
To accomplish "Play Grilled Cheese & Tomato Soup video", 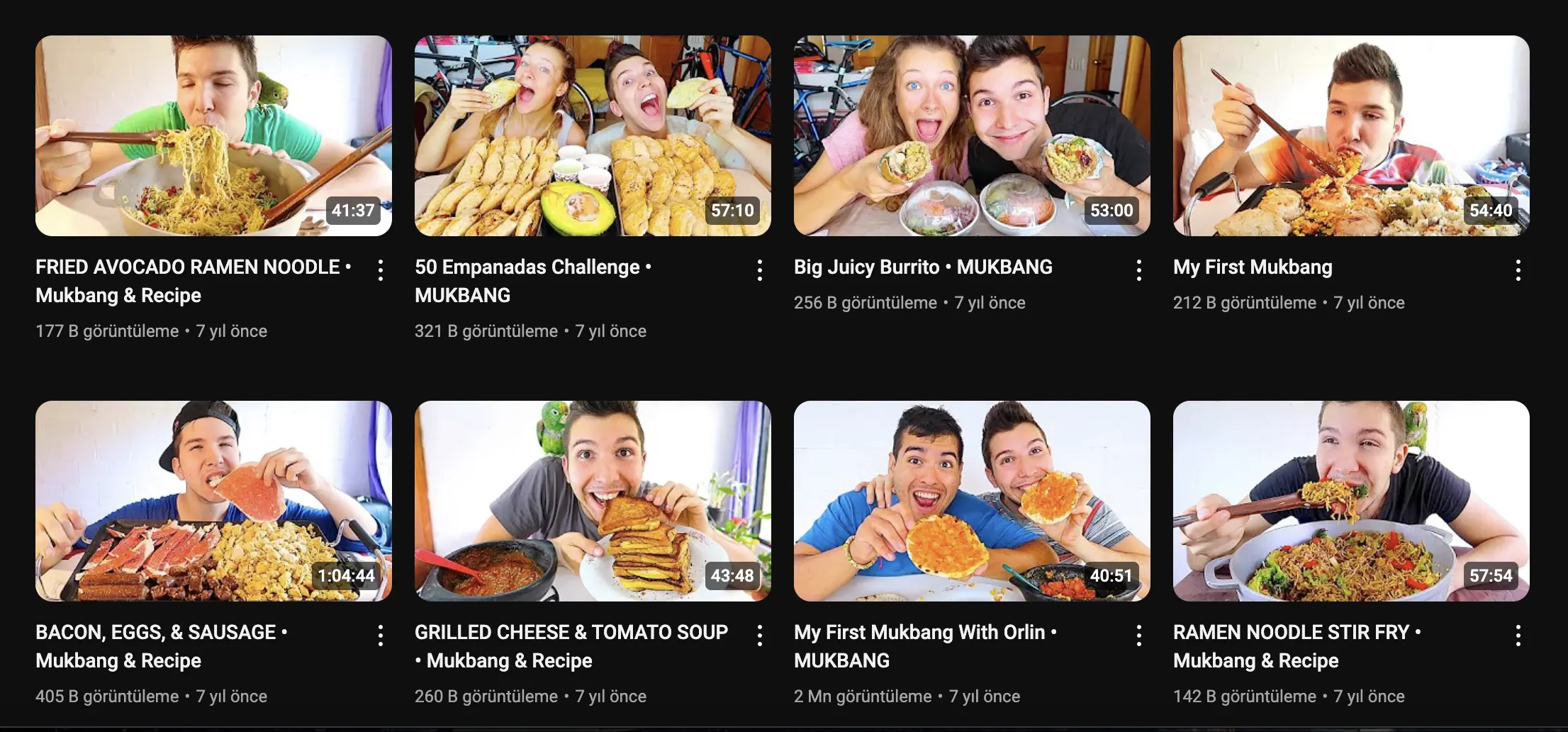I will 593,501.
